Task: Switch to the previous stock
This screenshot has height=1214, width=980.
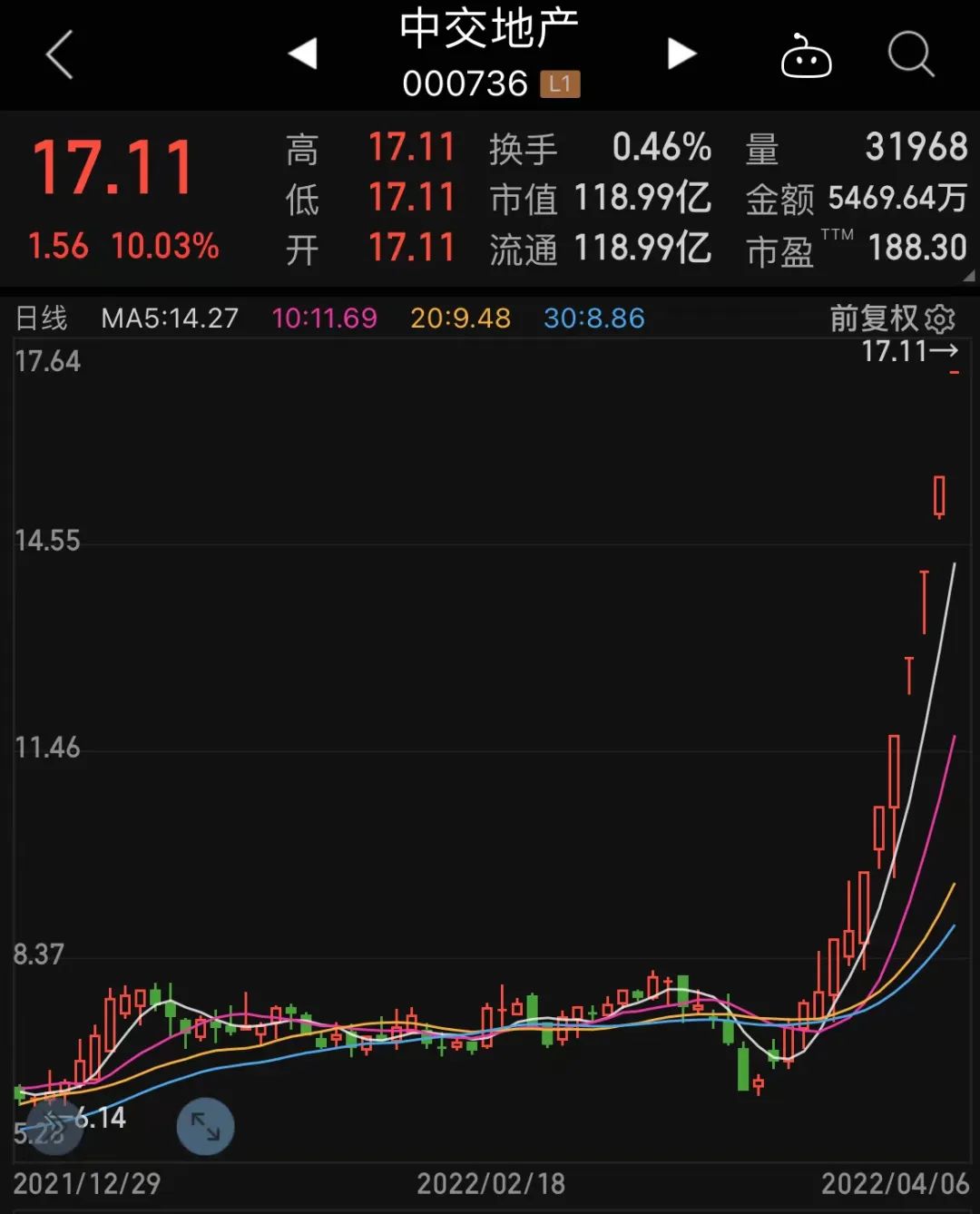Action: tap(303, 54)
